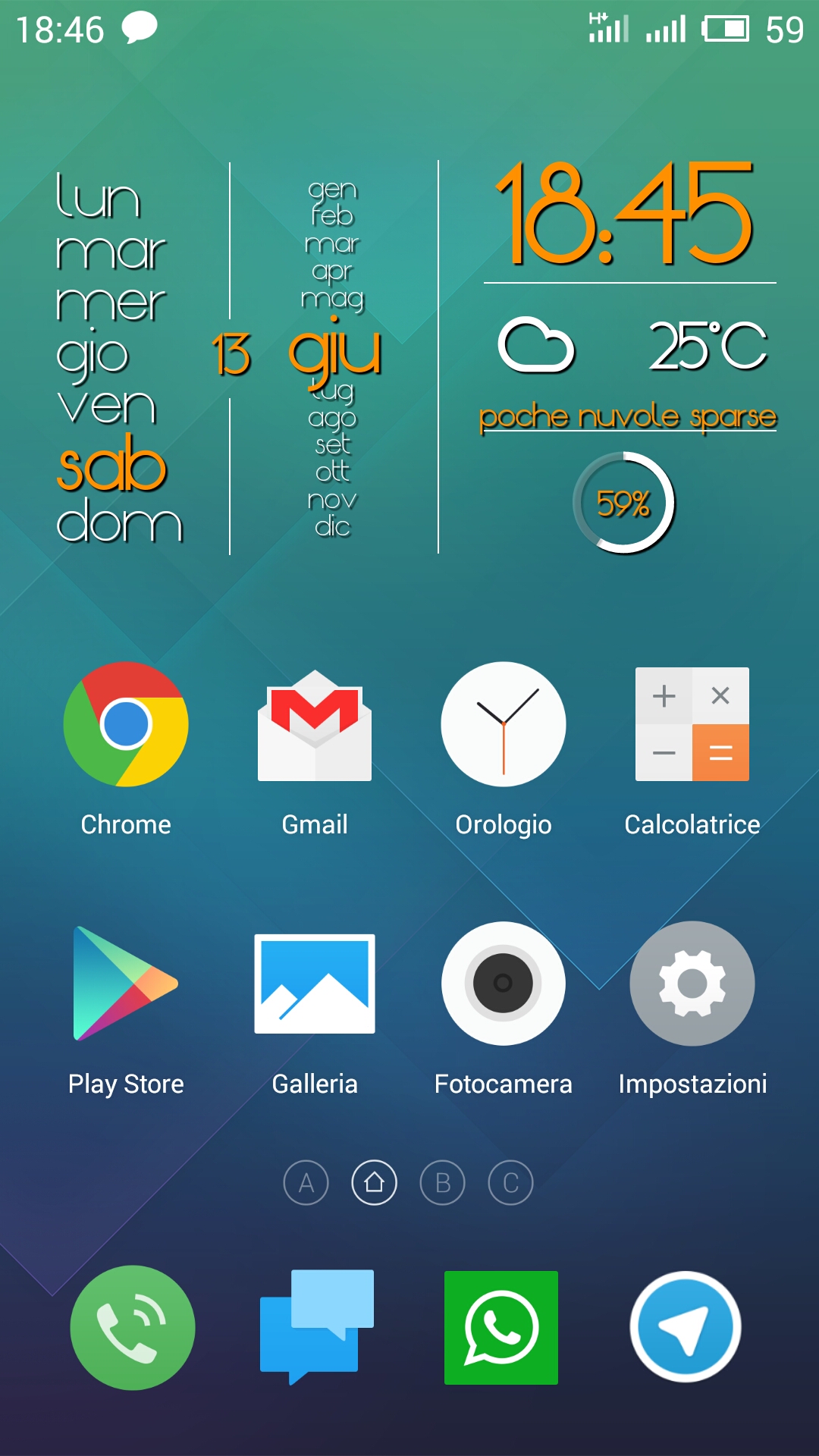
Task: Launch Calcolatrice calculator
Action: click(692, 724)
